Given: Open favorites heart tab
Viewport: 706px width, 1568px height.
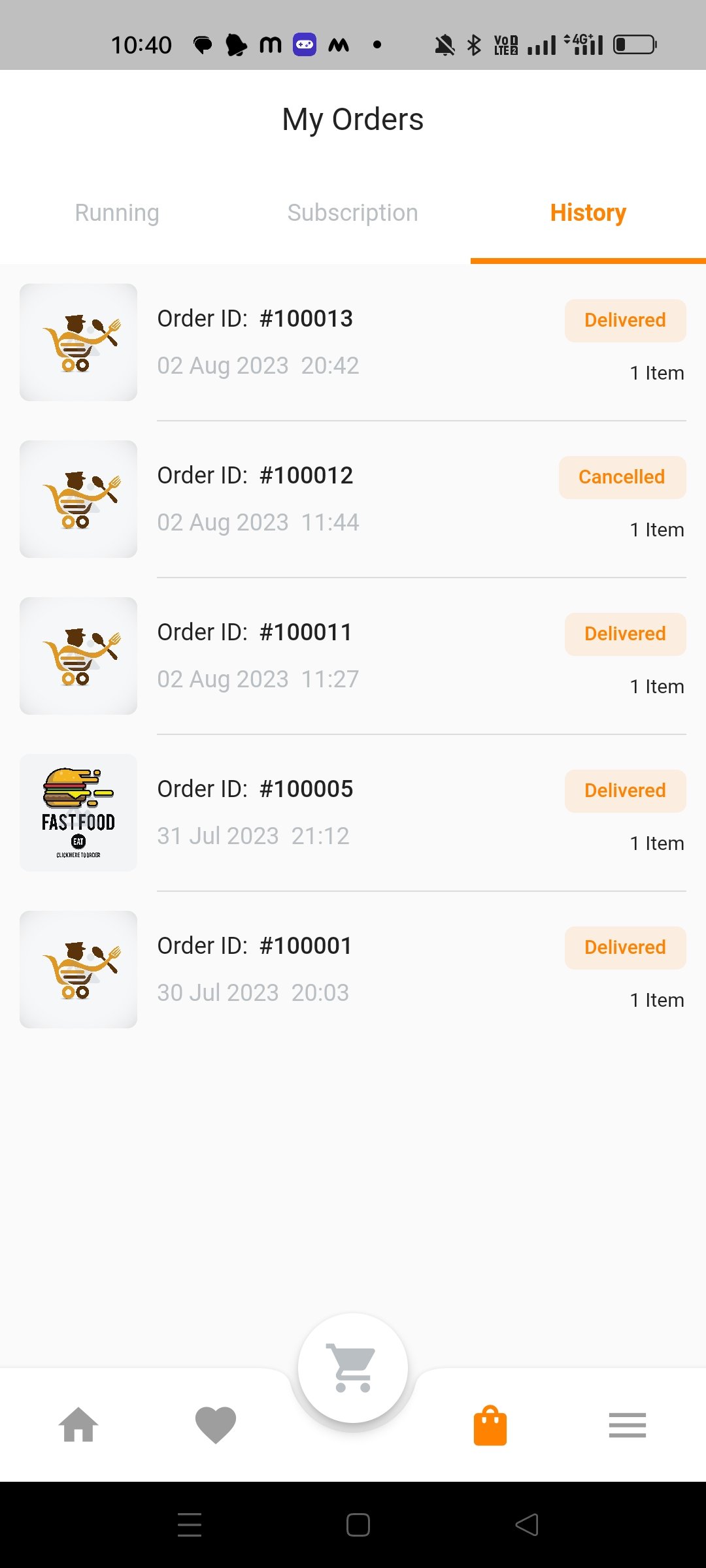Looking at the screenshot, I should 216,1424.
